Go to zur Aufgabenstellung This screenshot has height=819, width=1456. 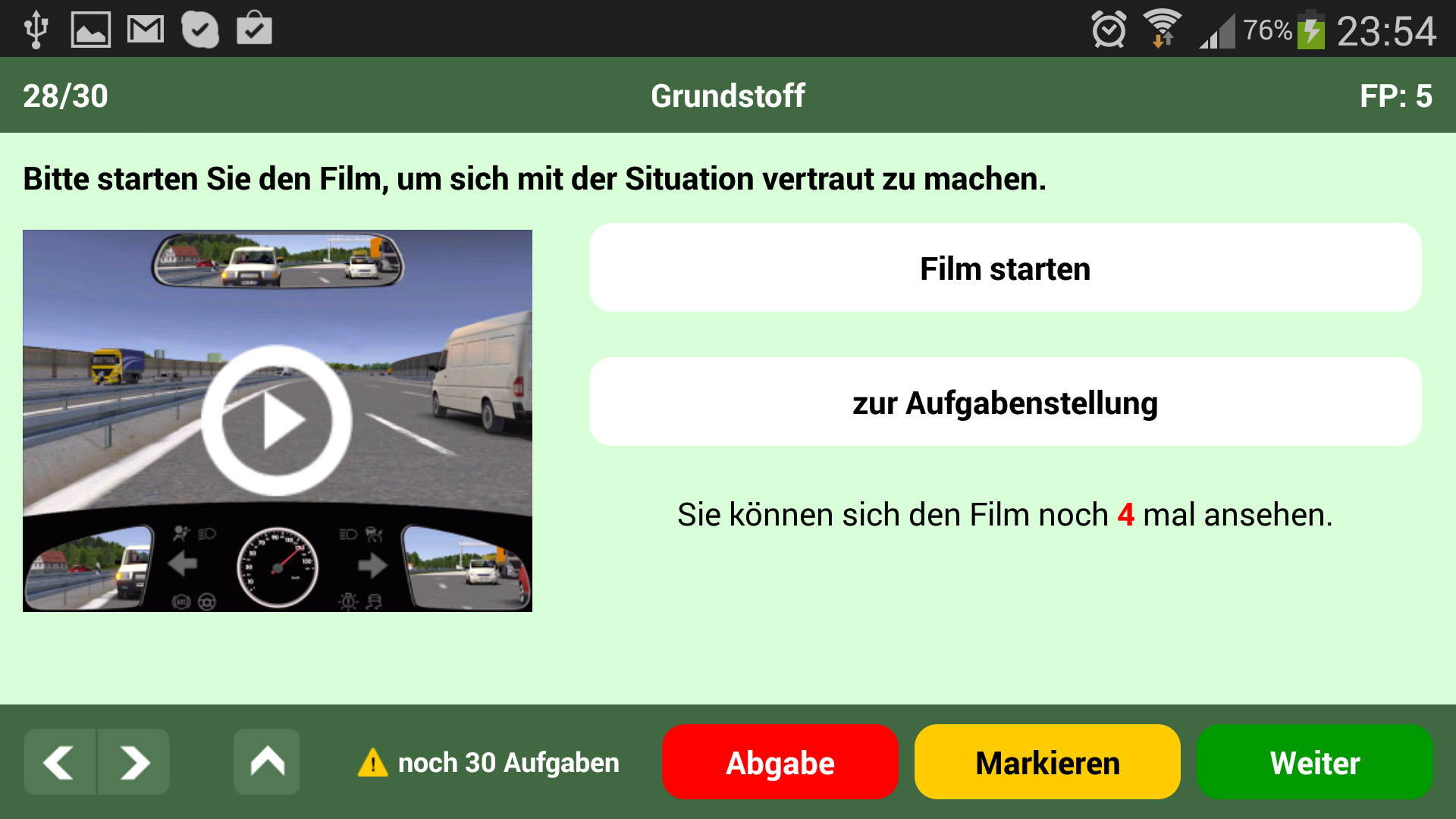(1005, 403)
